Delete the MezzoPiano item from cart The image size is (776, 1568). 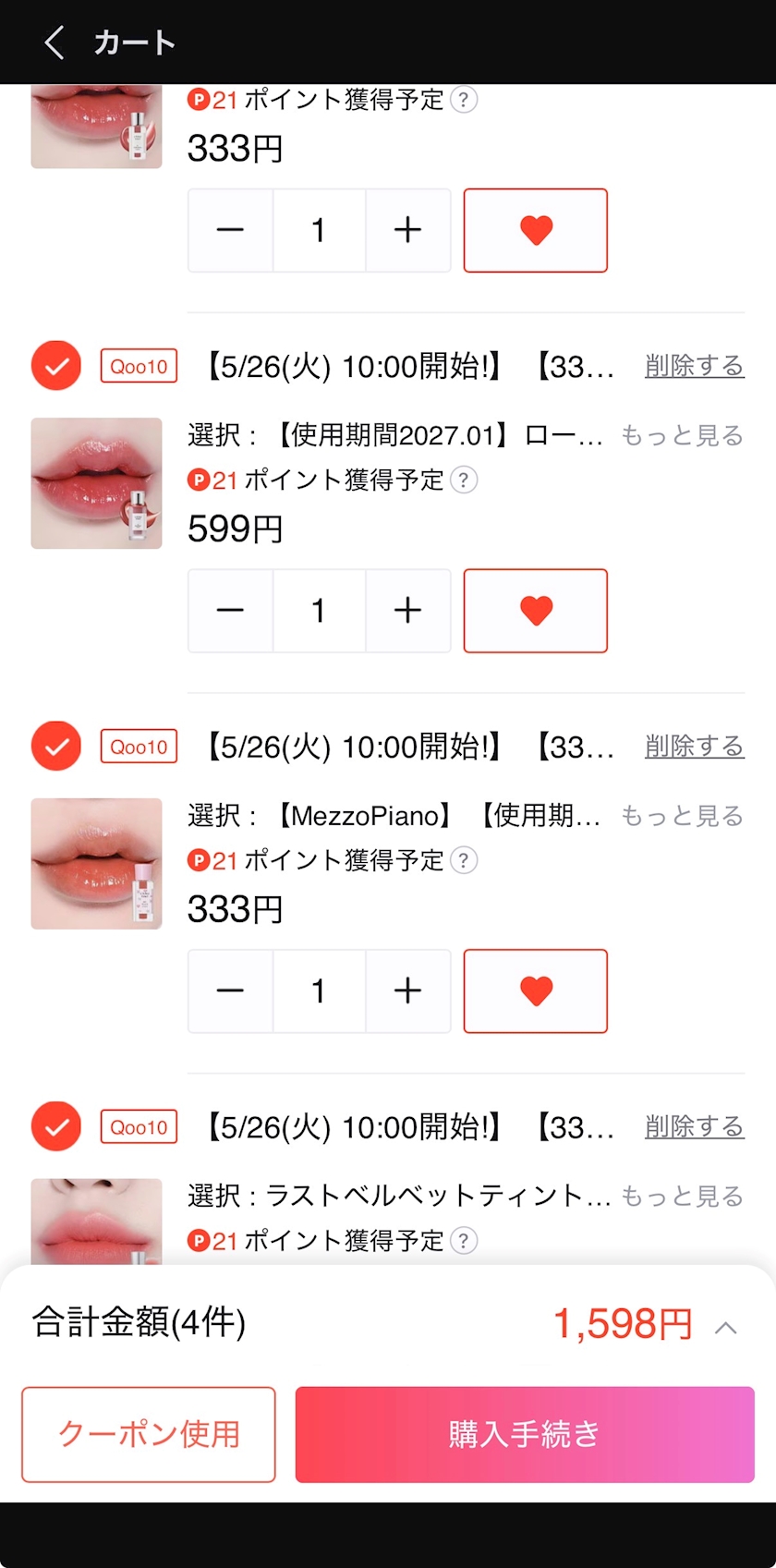[x=694, y=747]
